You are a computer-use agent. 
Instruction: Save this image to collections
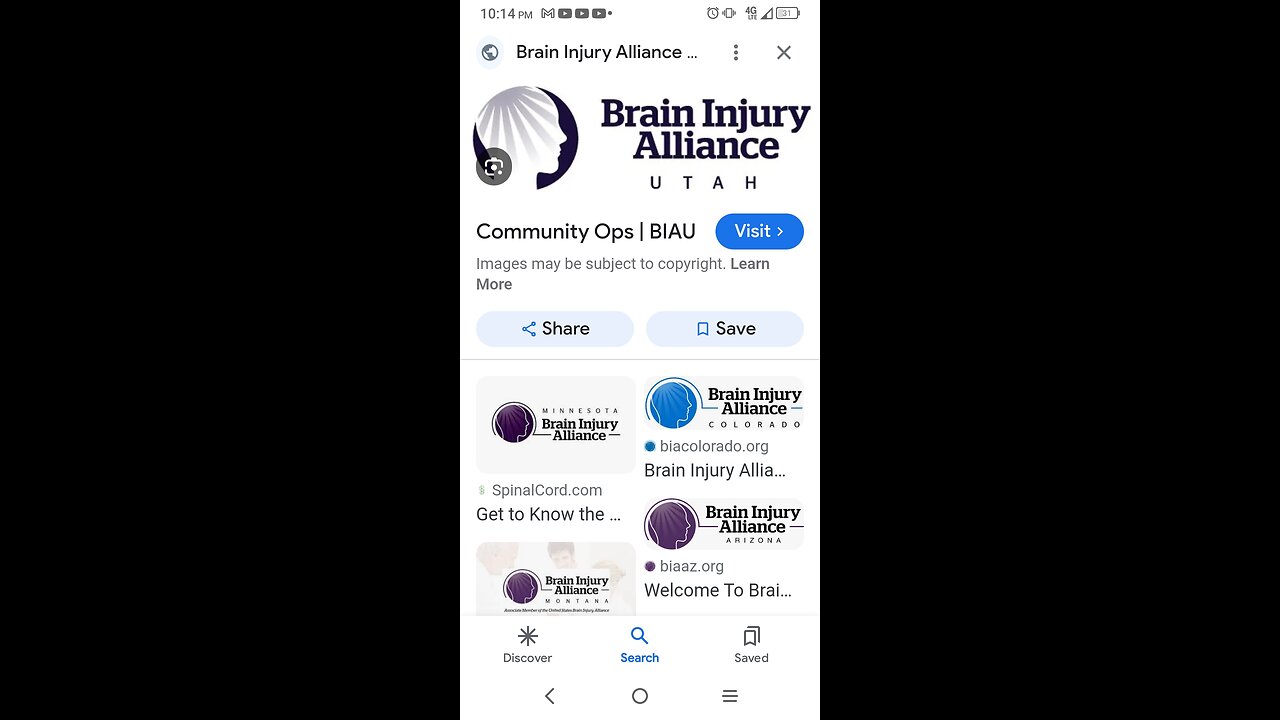click(x=724, y=329)
